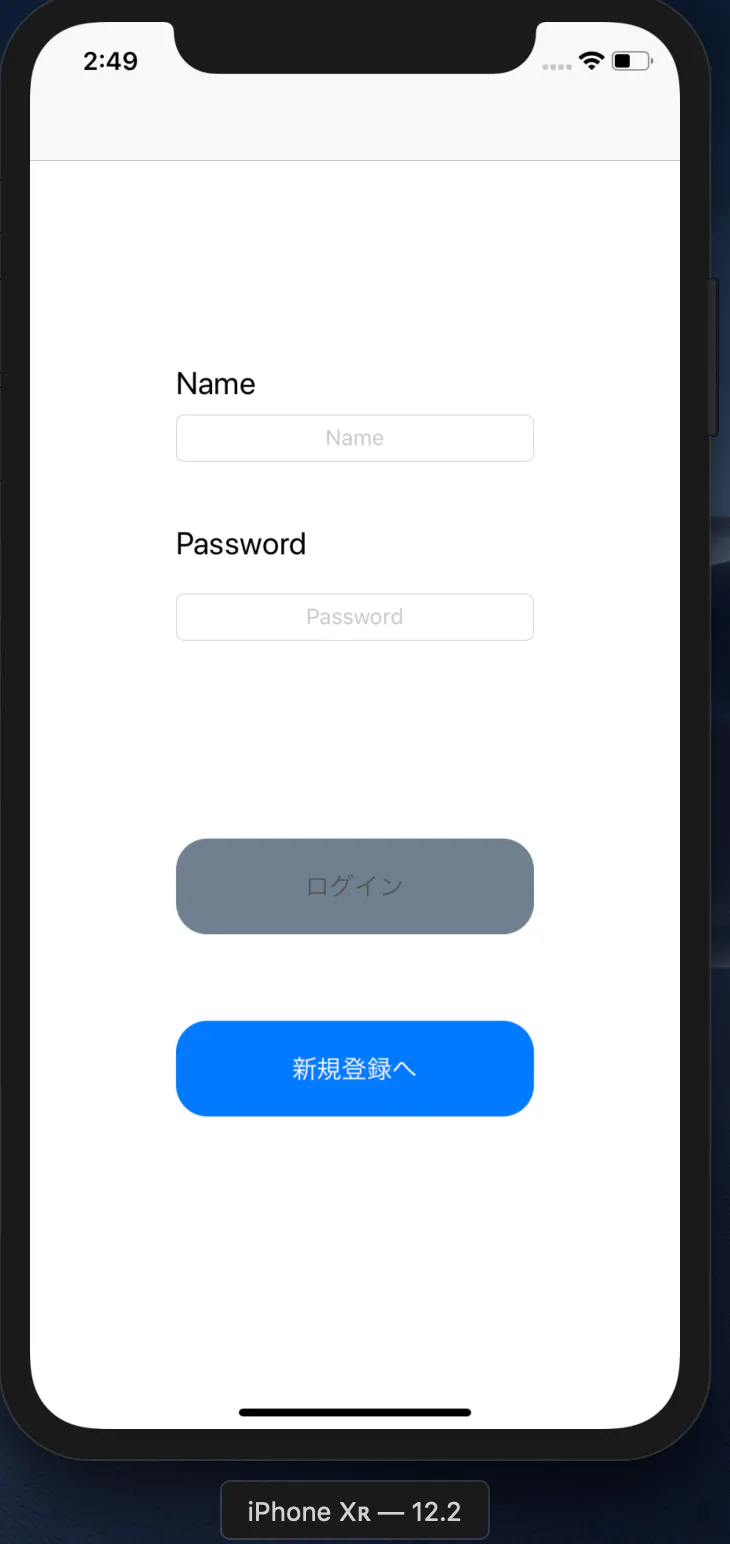This screenshot has width=730, height=1544.
Task: Tap the home indicator bar at screen bottom
Action: (x=355, y=1412)
